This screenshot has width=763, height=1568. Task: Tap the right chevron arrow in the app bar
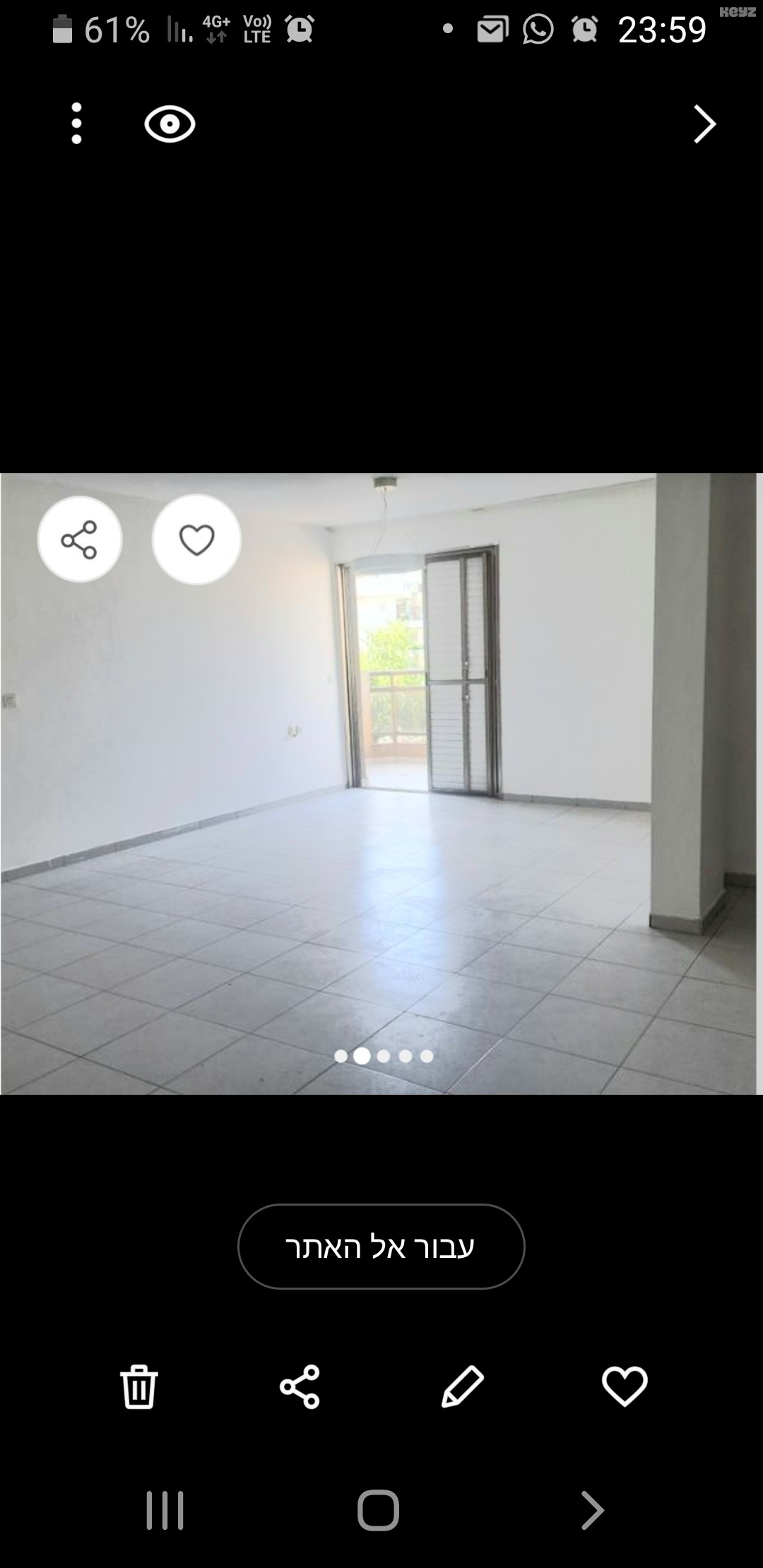click(x=704, y=124)
